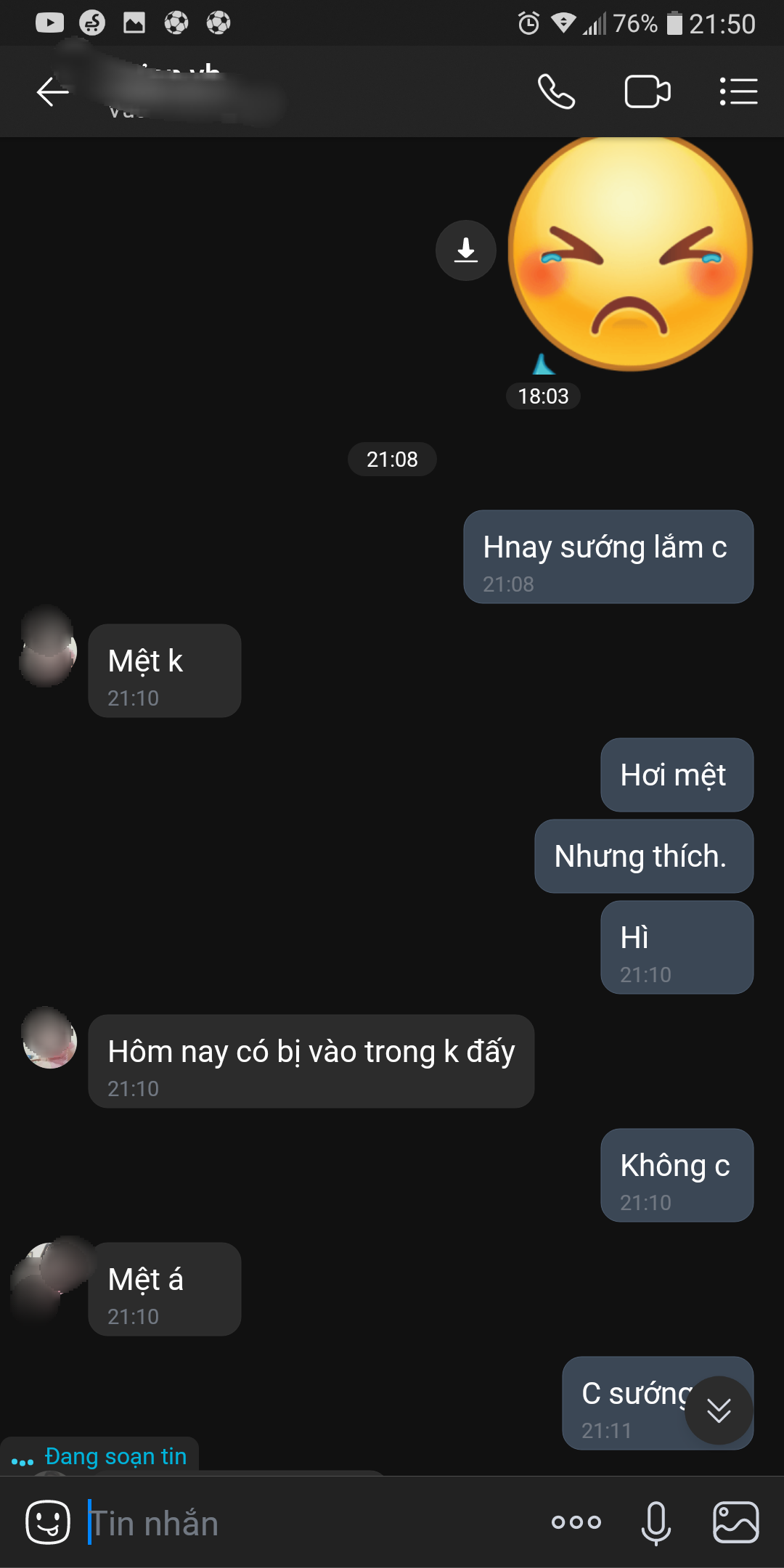Start a video call
Image resolution: width=784 pixels, height=1568 pixels.
(647, 92)
